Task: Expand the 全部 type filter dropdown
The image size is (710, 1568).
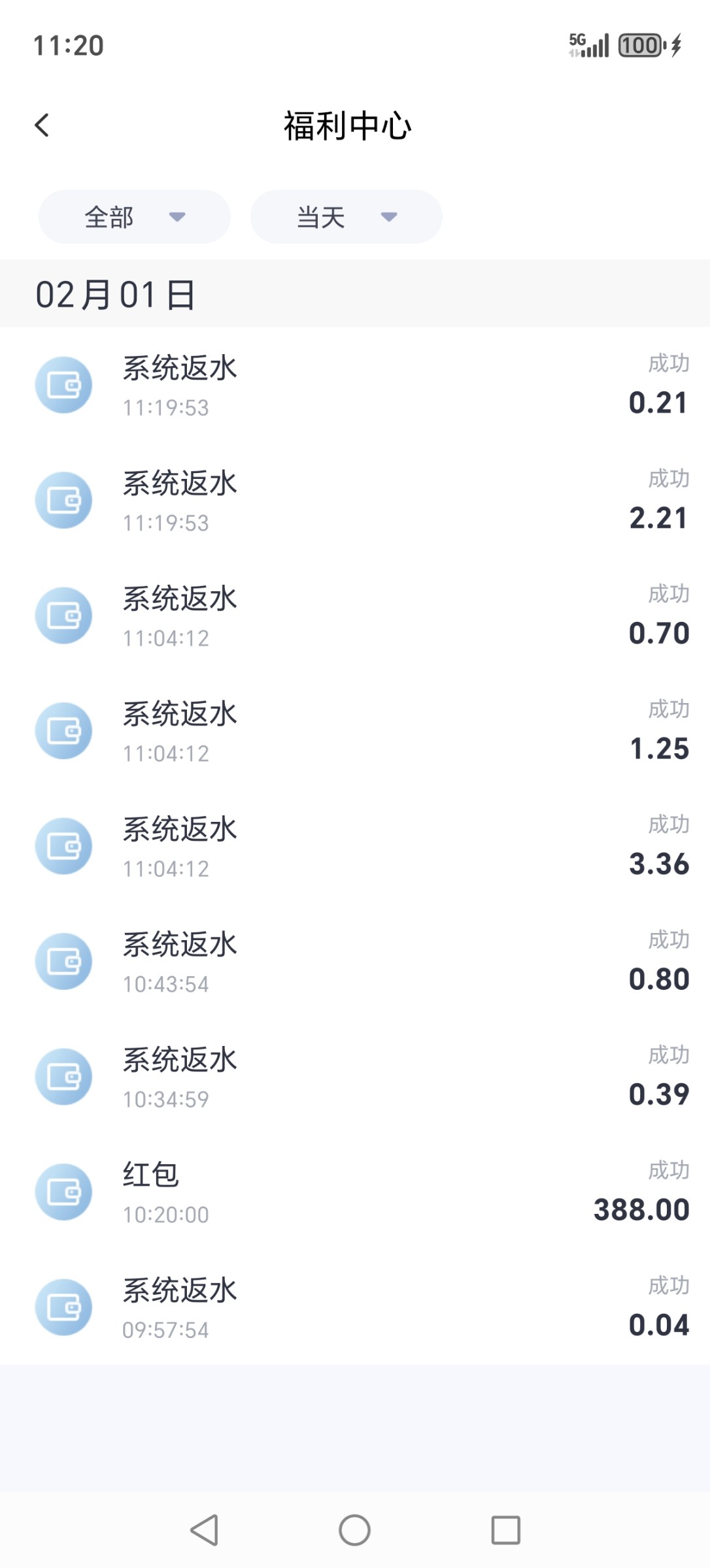Action: coord(135,217)
